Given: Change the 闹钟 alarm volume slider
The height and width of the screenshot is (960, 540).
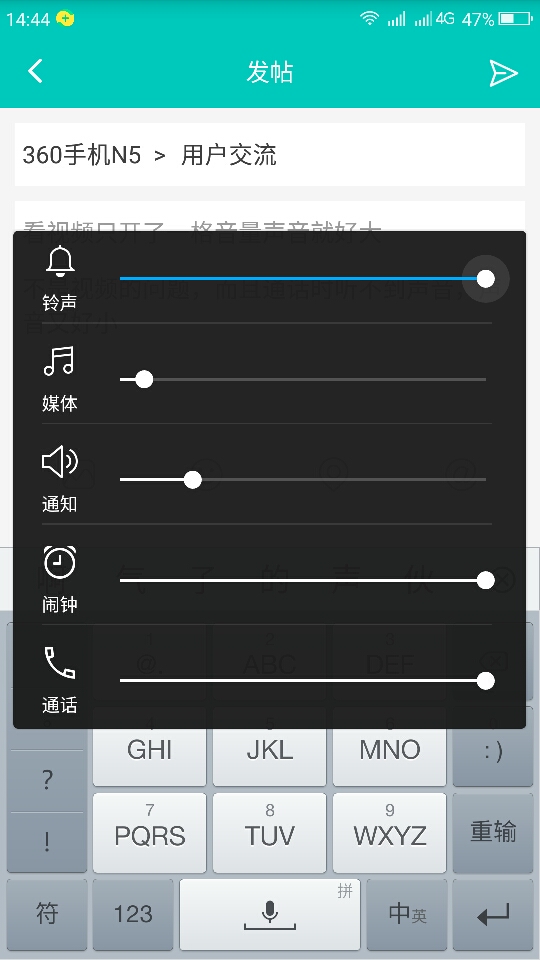Looking at the screenshot, I should pos(303,580).
